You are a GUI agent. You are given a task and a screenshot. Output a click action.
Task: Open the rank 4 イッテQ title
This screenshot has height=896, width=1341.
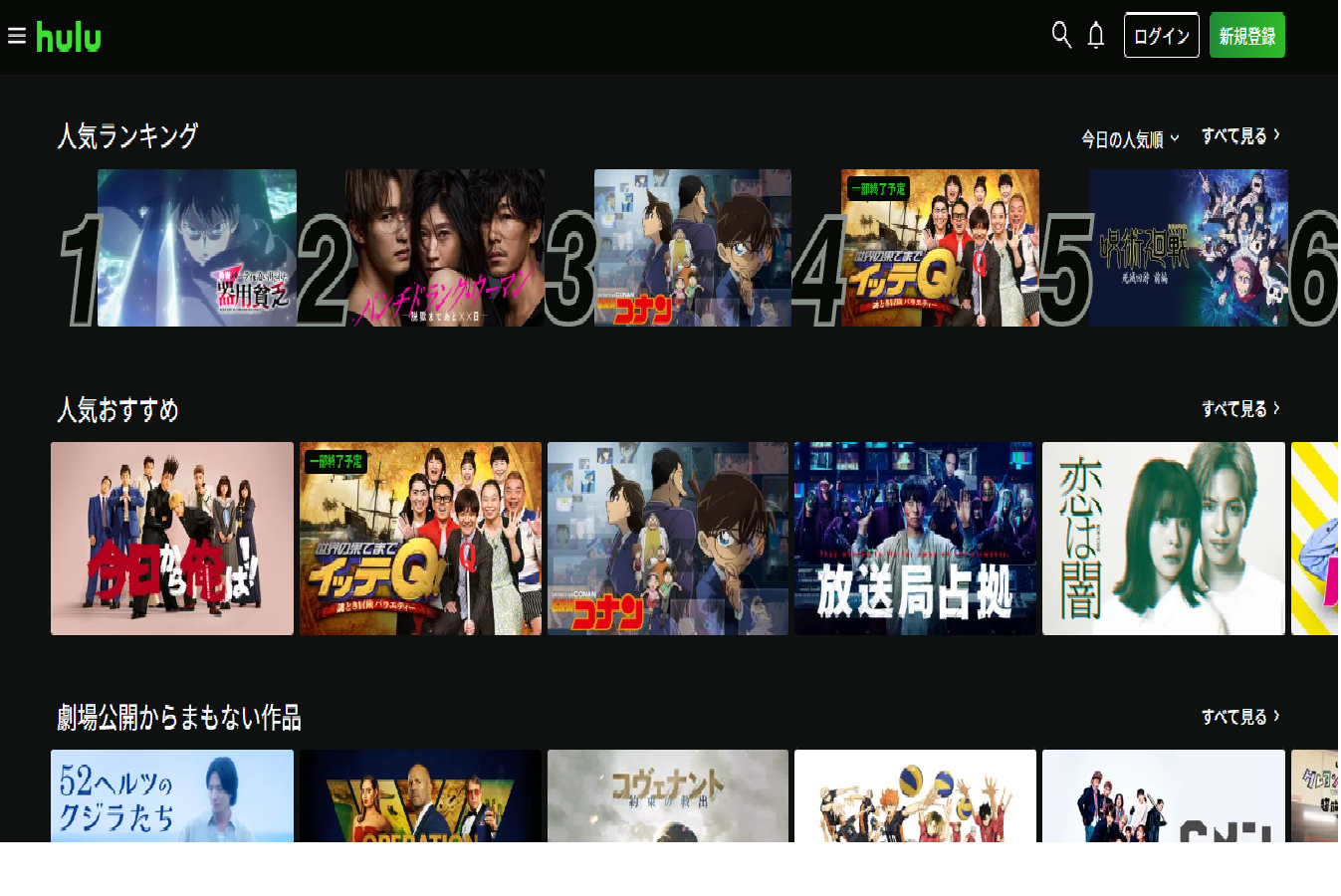(940, 248)
